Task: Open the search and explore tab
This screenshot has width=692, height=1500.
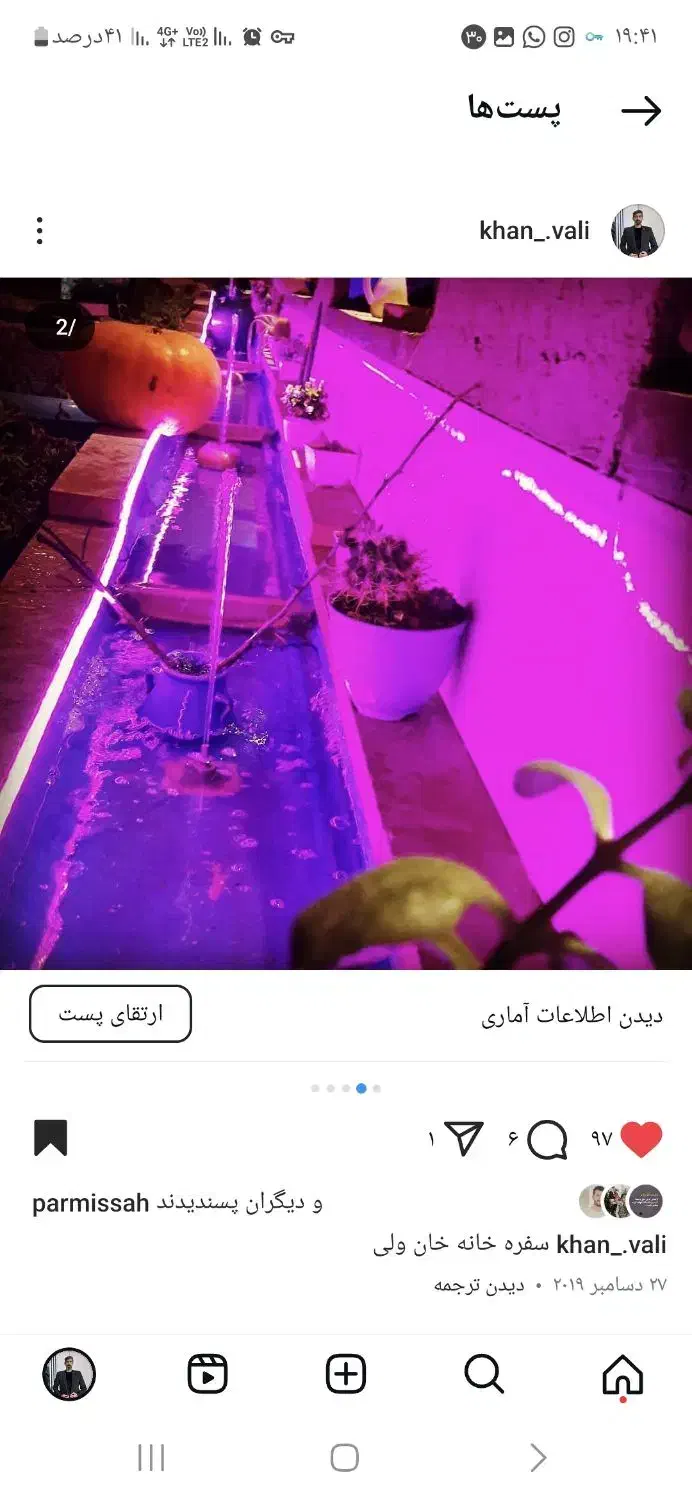Action: click(x=484, y=1375)
